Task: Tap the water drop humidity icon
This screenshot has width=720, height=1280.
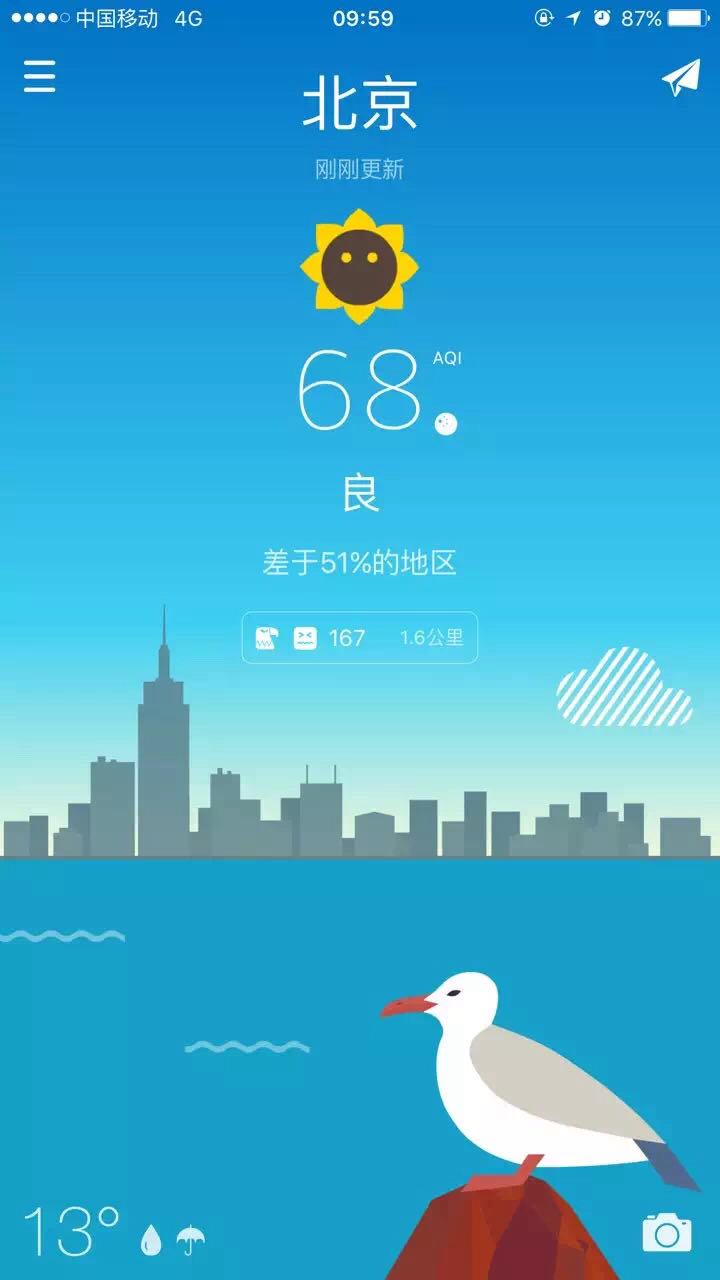Action: (x=150, y=1240)
